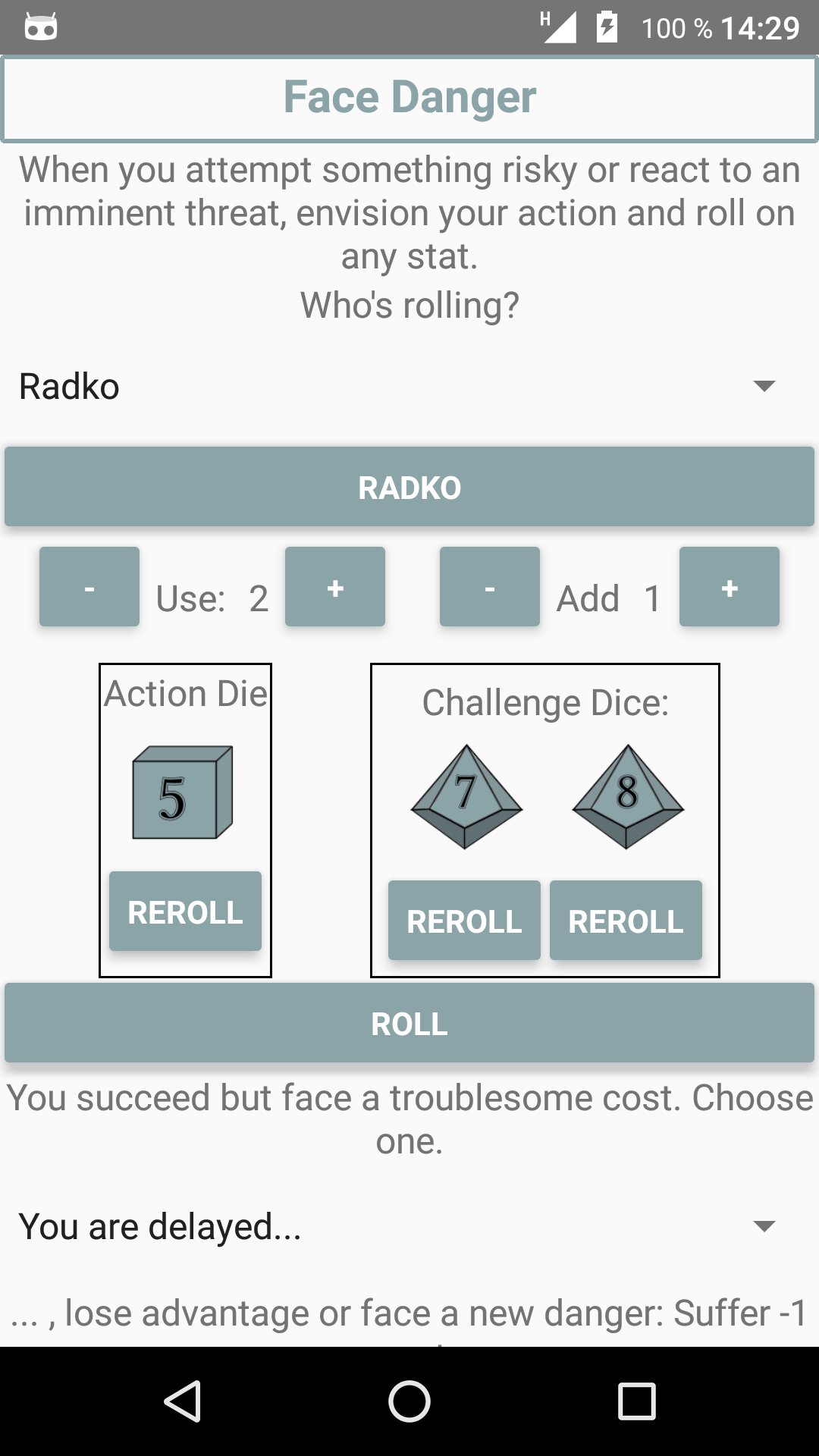
Task: Open the Radko character dropdown
Action: point(409,387)
